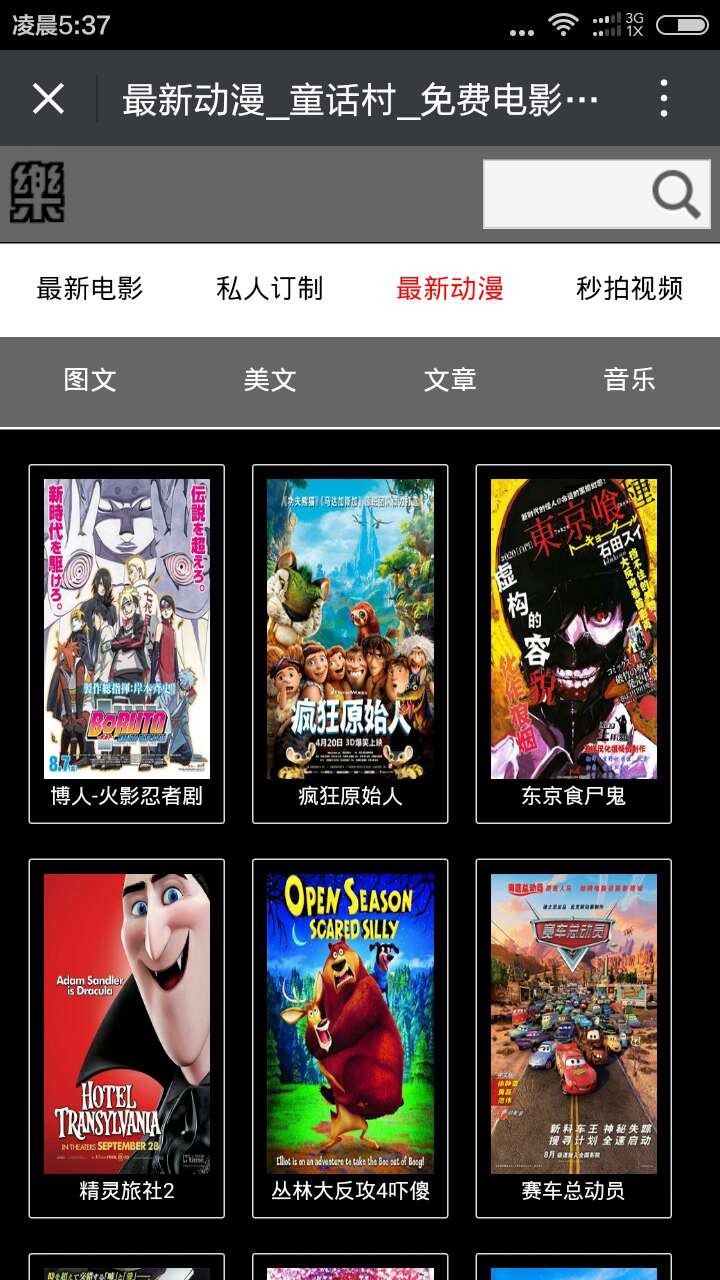This screenshot has height=1280, width=720.
Task: Tap the 樂 site logo
Action: [34, 195]
